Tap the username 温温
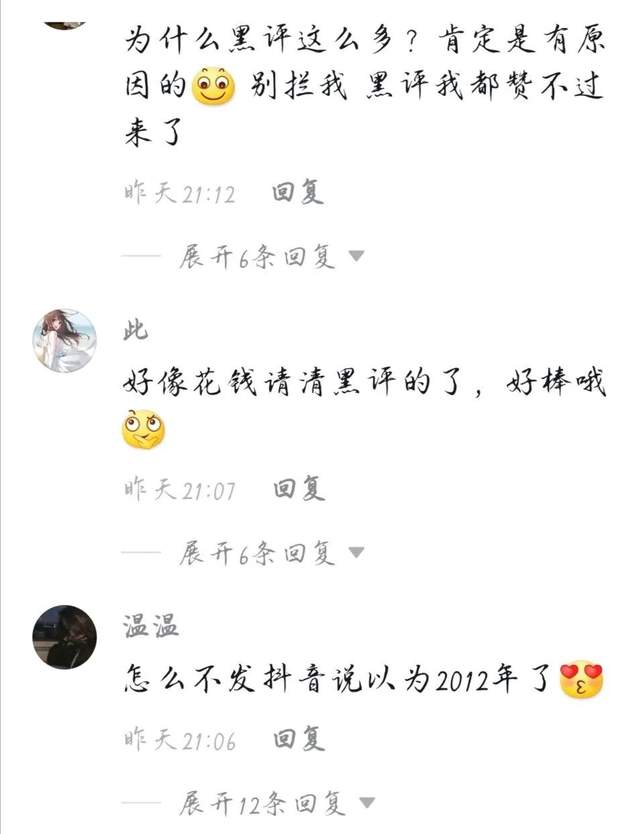 click(x=150, y=628)
